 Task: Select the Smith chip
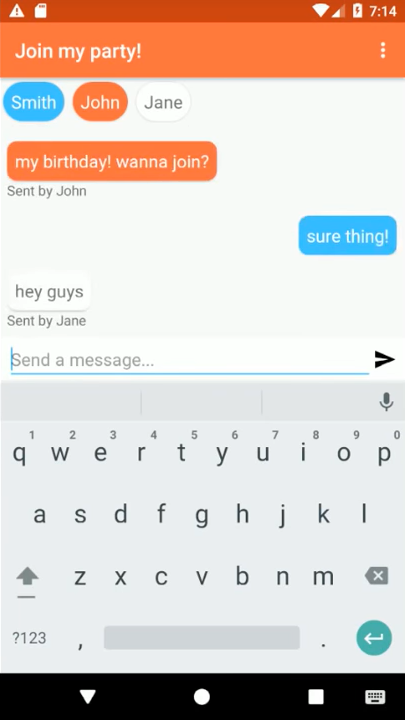[x=34, y=102]
